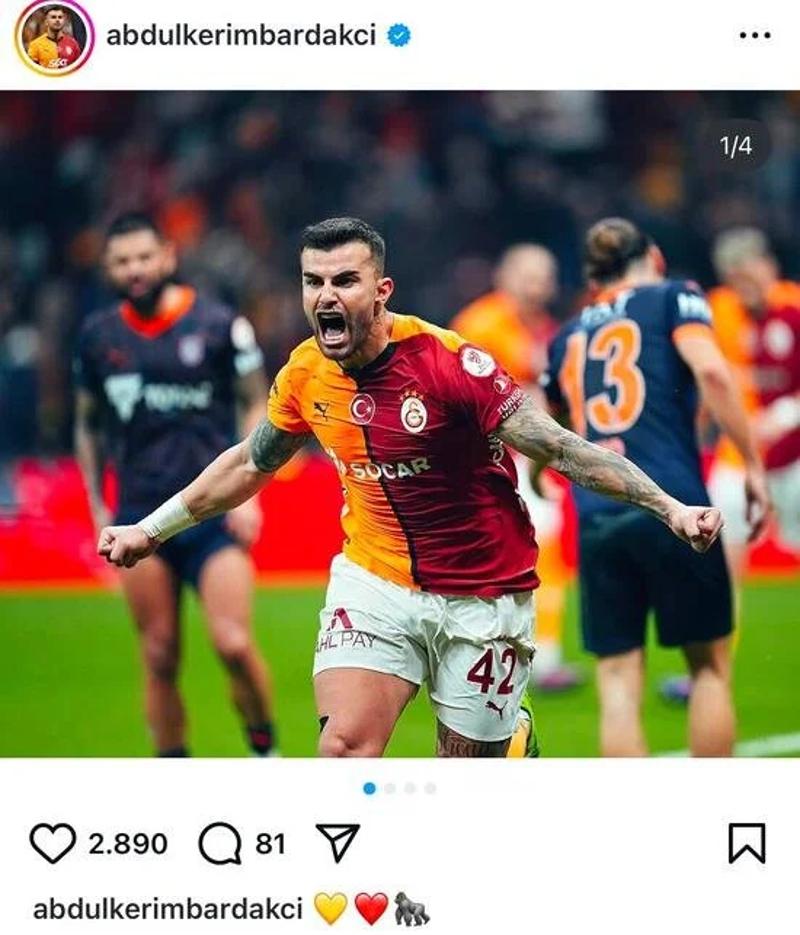Open the comments on this post

[x=220, y=844]
